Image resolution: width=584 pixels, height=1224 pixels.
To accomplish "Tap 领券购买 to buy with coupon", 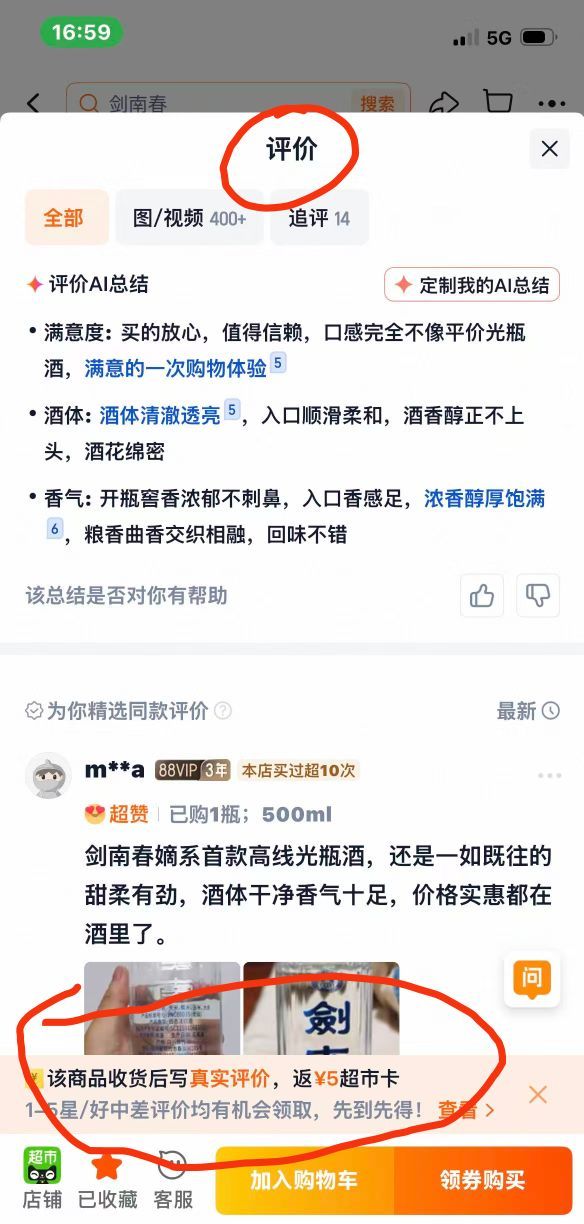I will (483, 1180).
